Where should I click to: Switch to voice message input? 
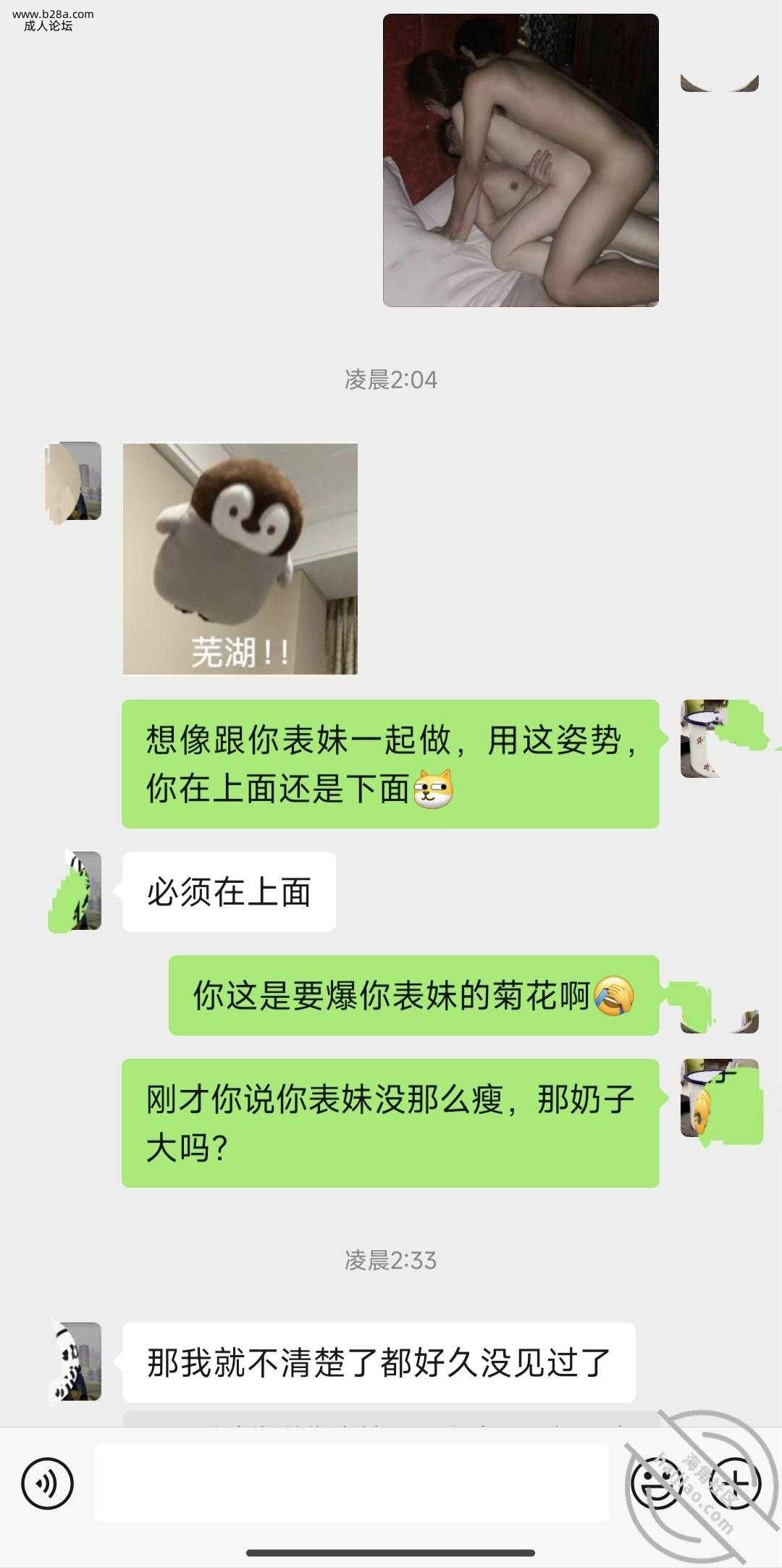(48, 1484)
